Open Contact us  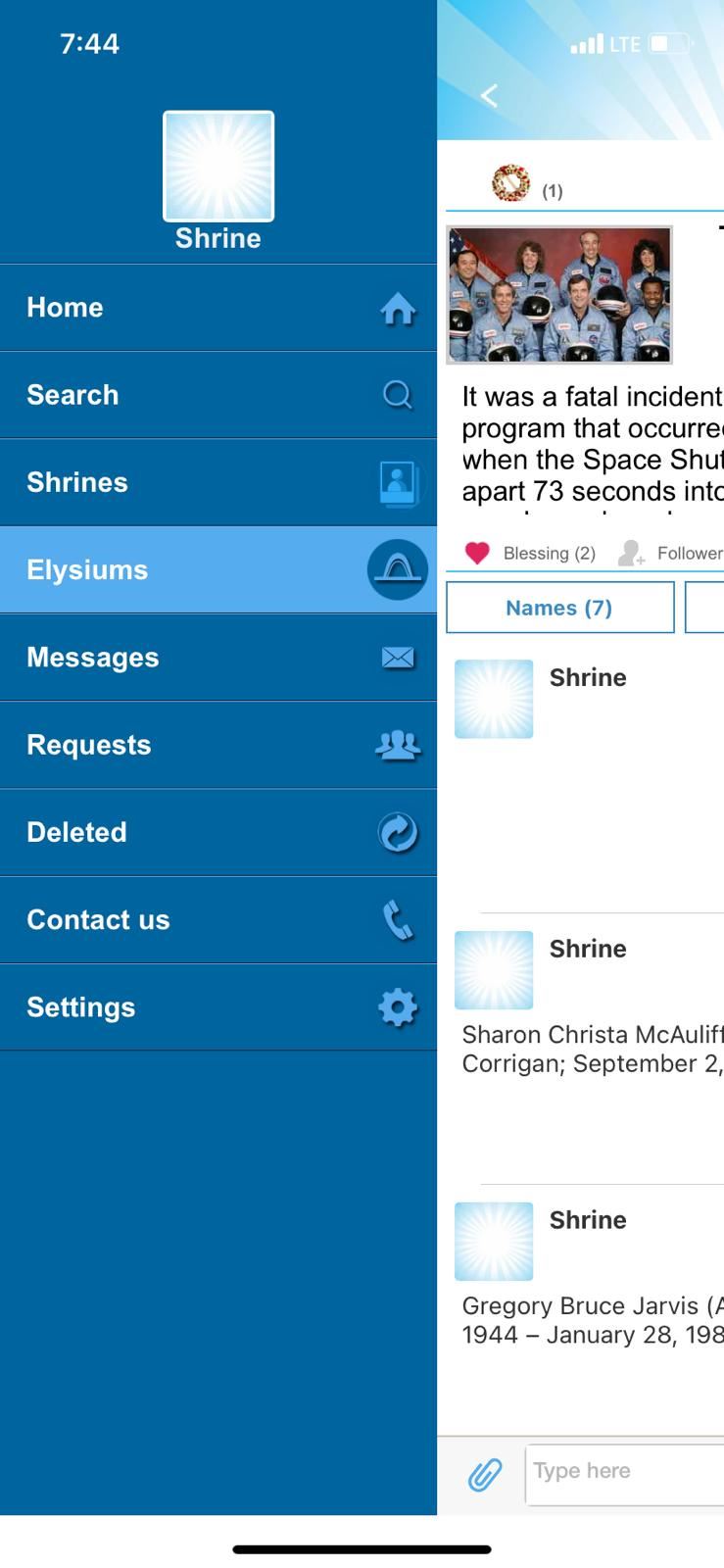pos(218,919)
